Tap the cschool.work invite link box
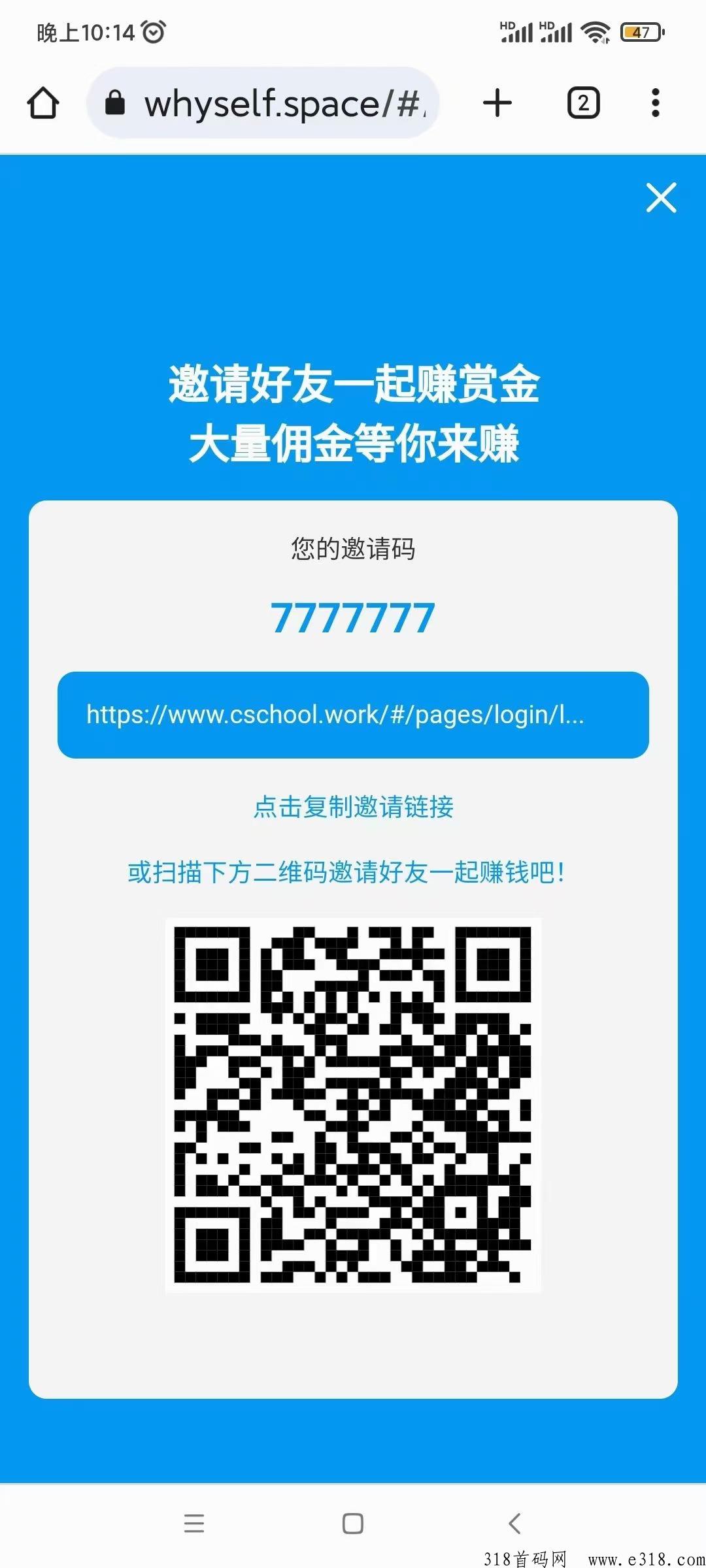 pos(353,715)
